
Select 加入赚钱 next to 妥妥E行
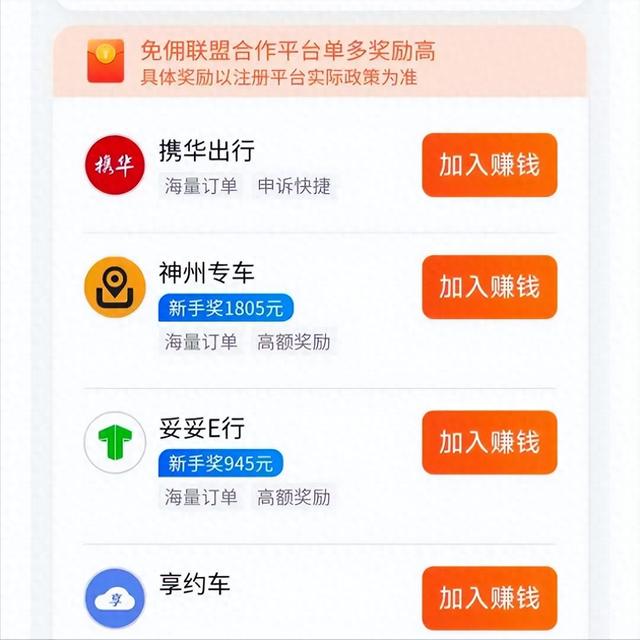click(489, 442)
